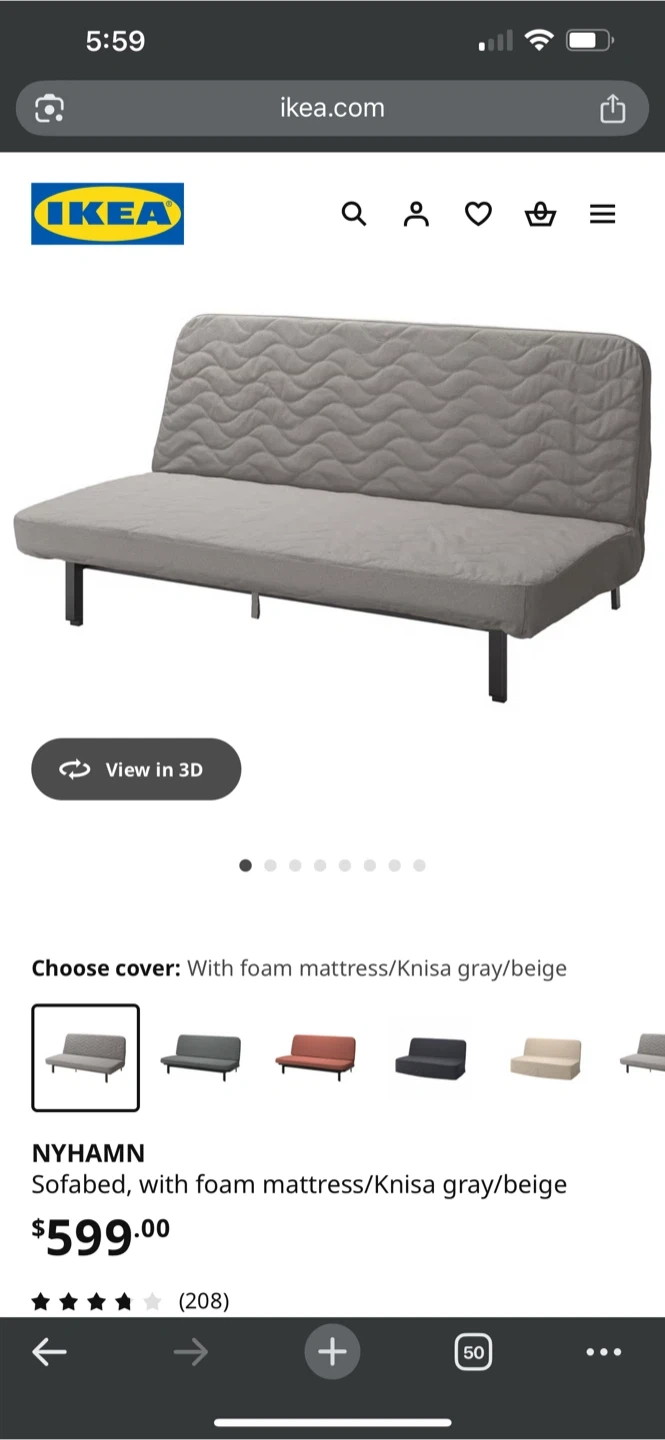Select the beige cover swatch

pos(546,1057)
